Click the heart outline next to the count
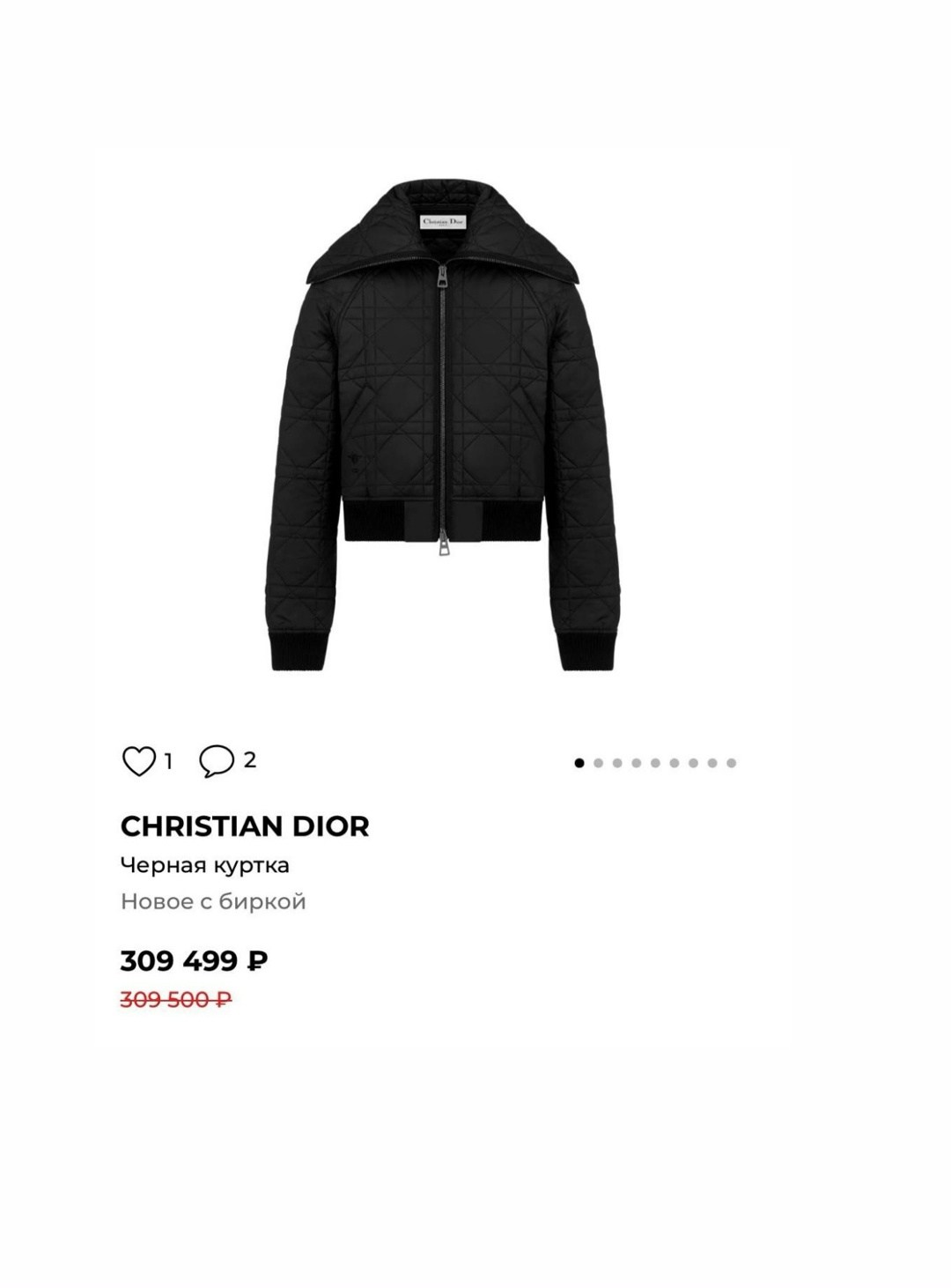This screenshot has height=1288, width=951. (139, 759)
